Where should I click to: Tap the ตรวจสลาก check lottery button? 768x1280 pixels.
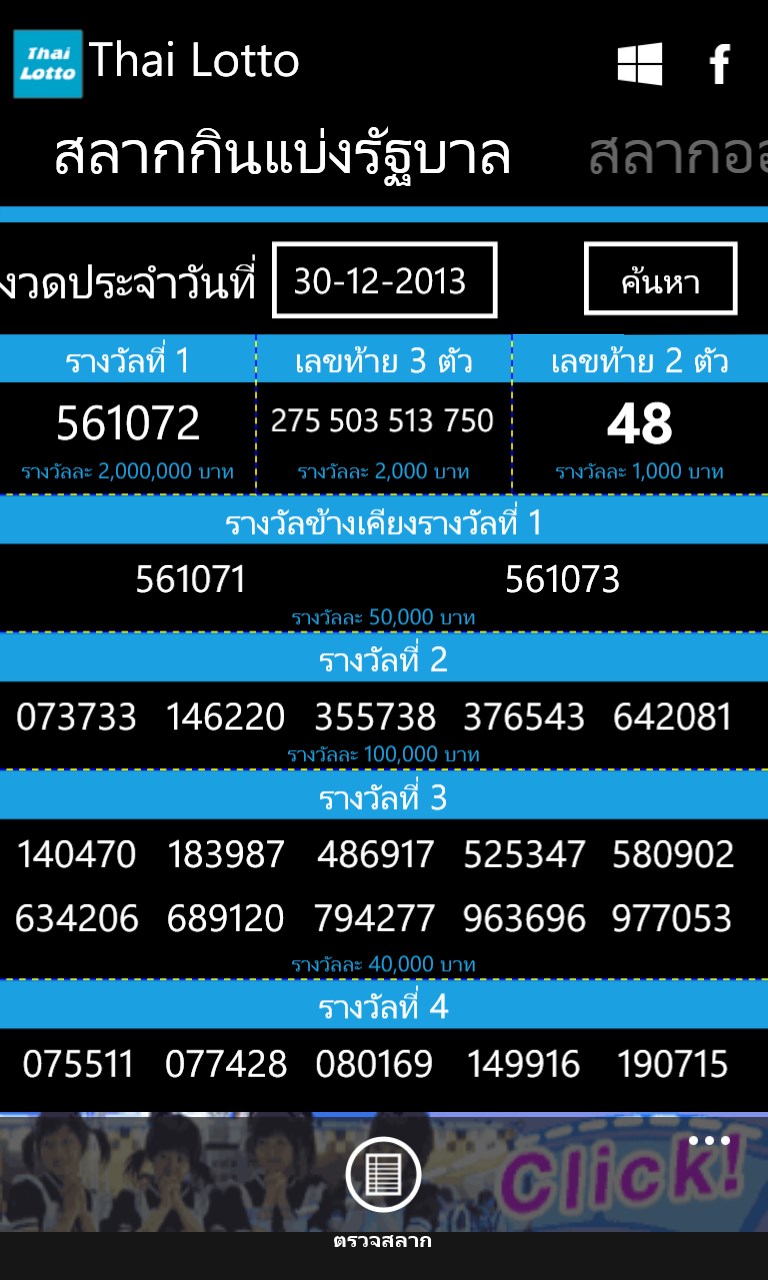(x=383, y=1176)
